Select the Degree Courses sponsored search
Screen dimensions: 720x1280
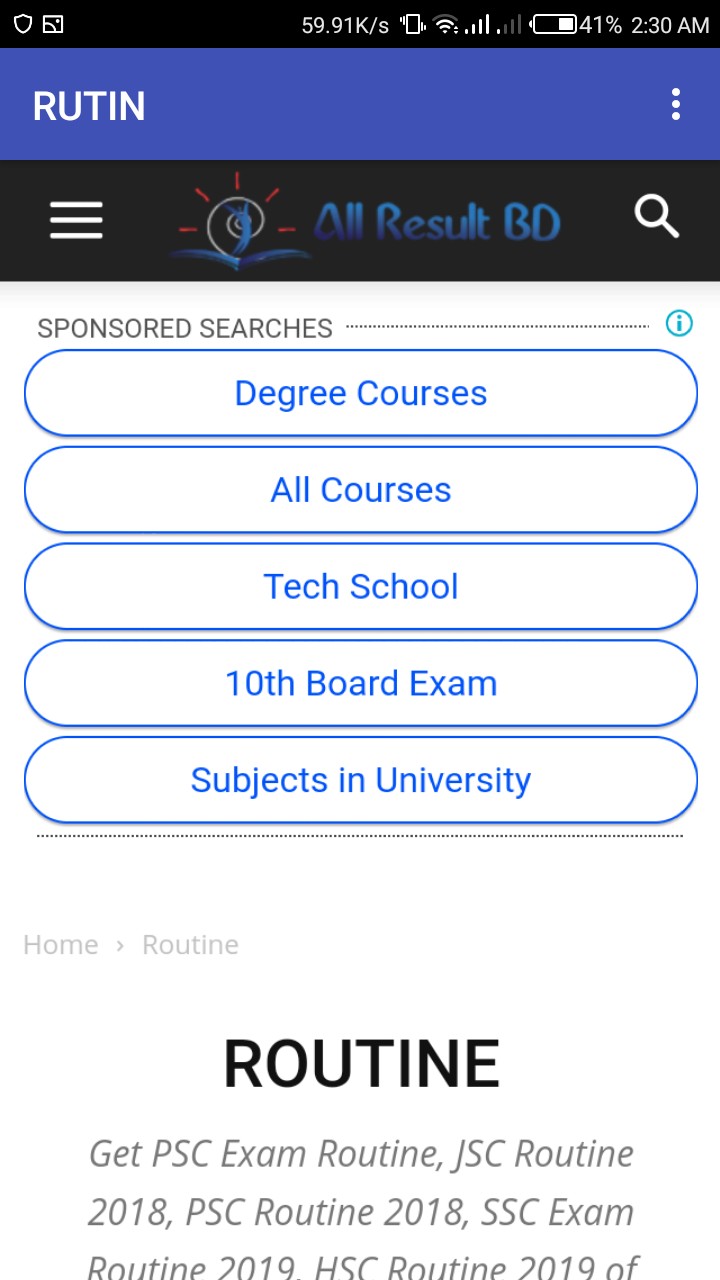pyautogui.click(x=360, y=392)
